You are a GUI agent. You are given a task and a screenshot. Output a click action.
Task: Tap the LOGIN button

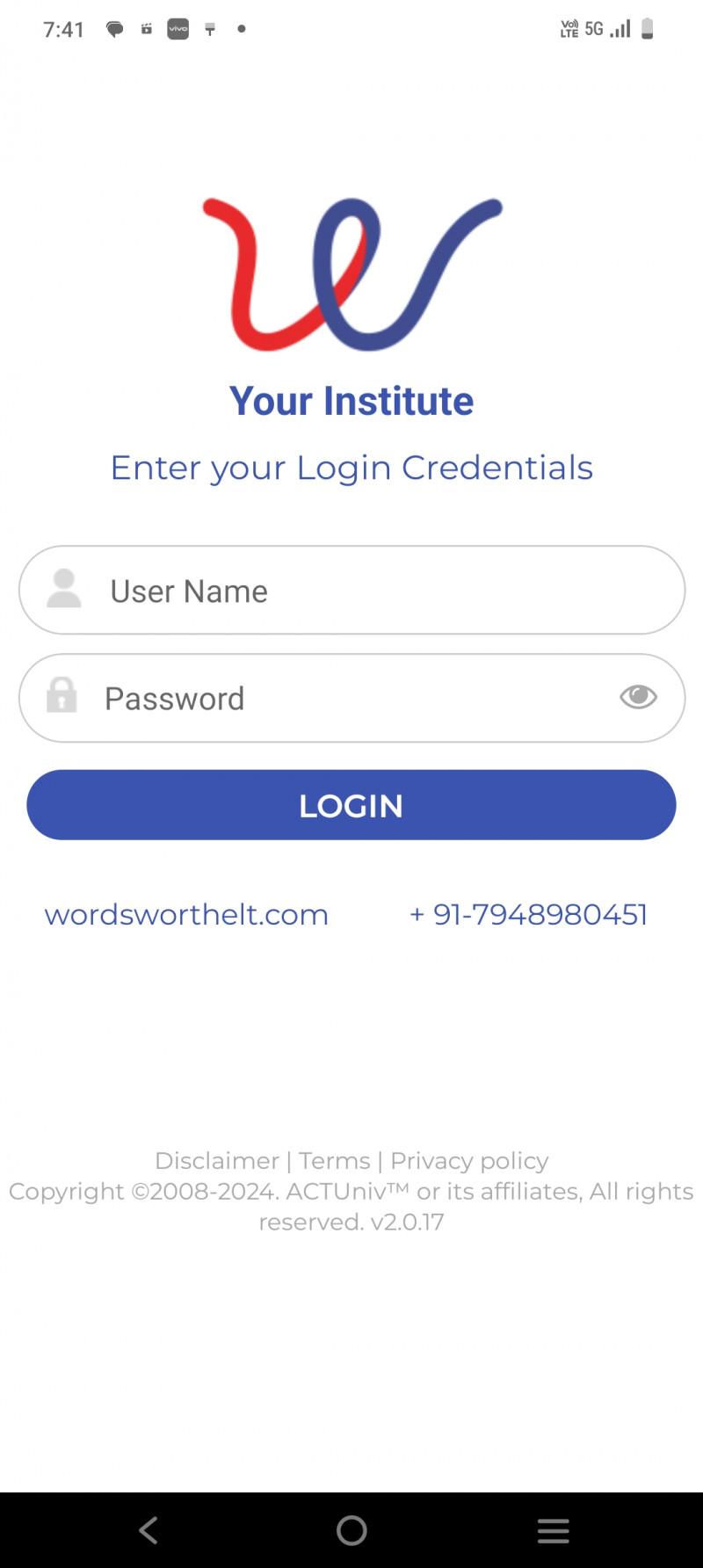click(x=351, y=805)
